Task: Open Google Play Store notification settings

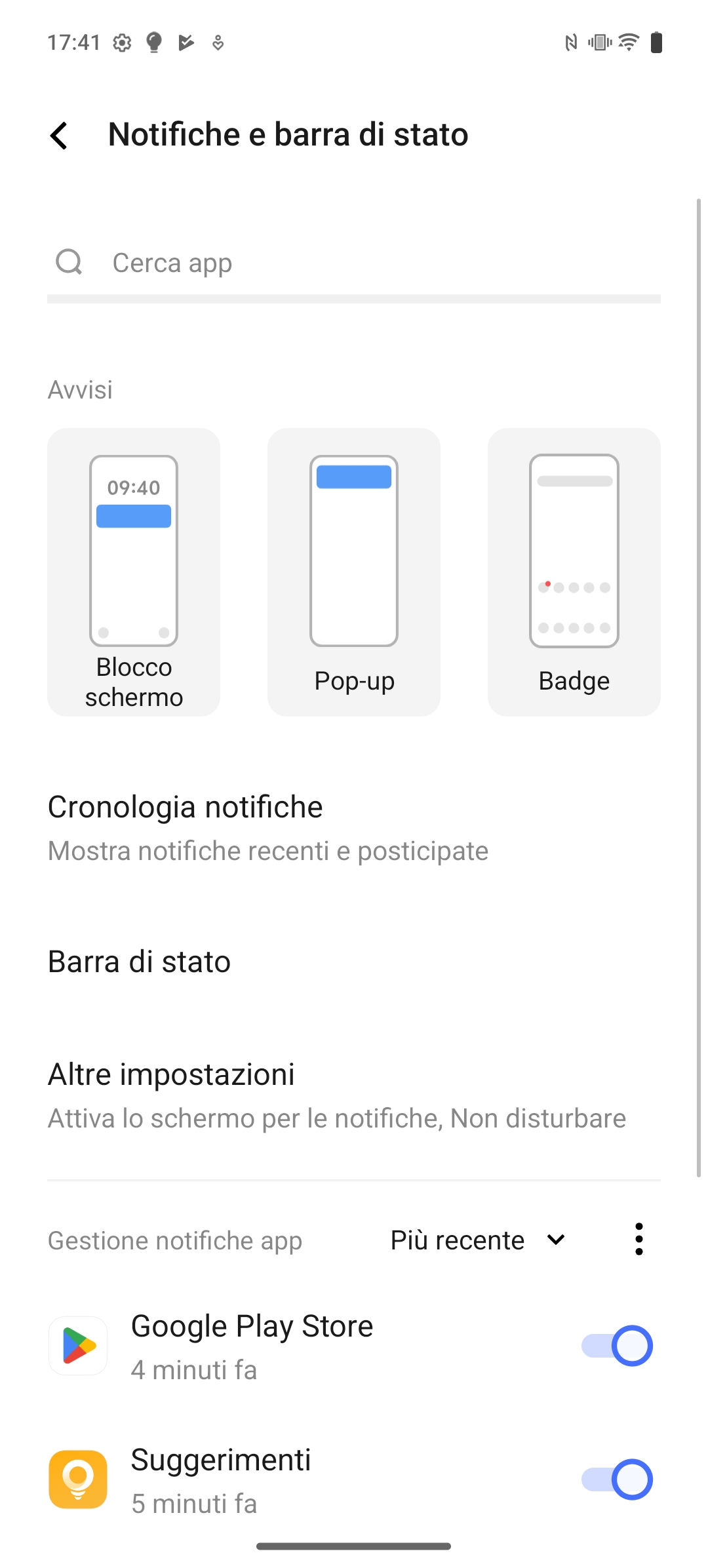Action: pos(308,1346)
